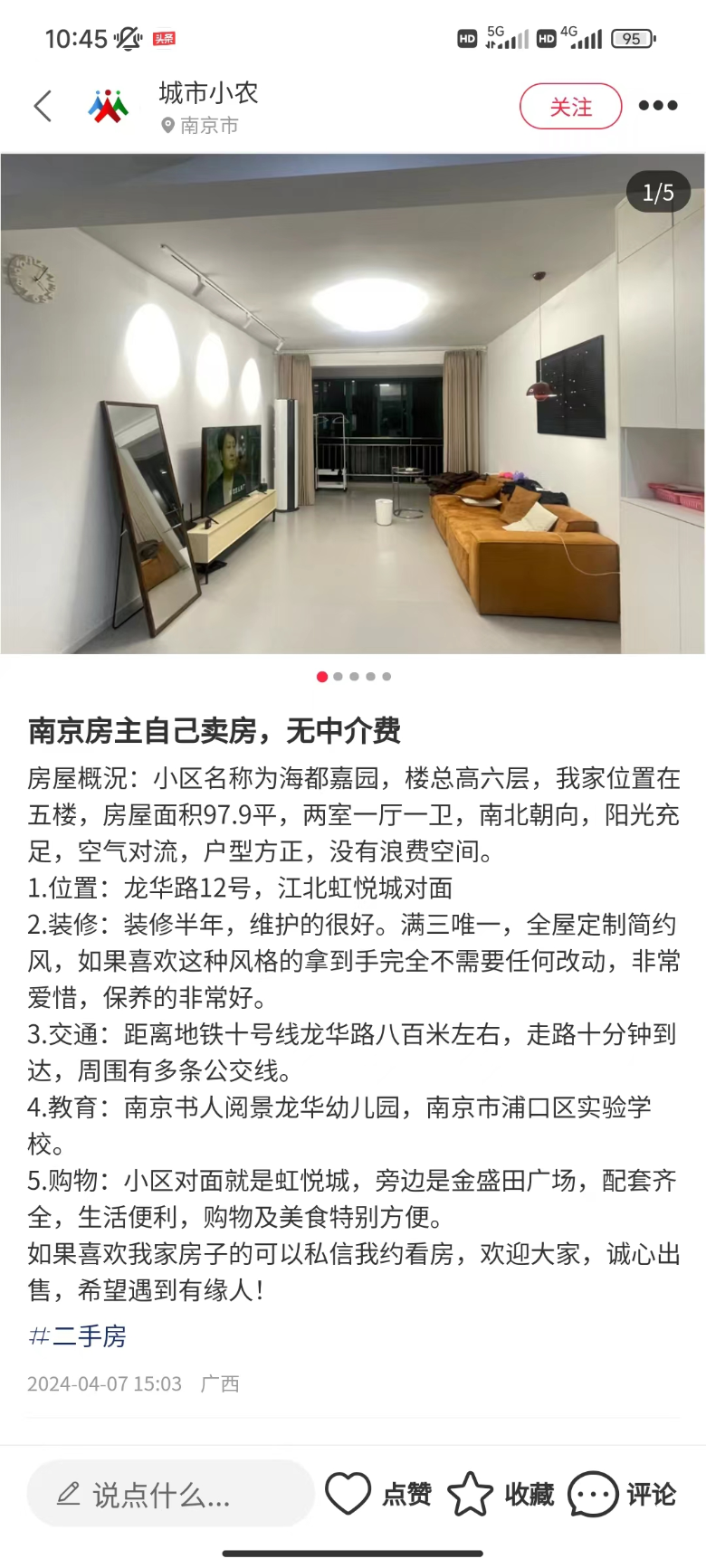Open the #二手房 hashtag link

[x=77, y=1336]
